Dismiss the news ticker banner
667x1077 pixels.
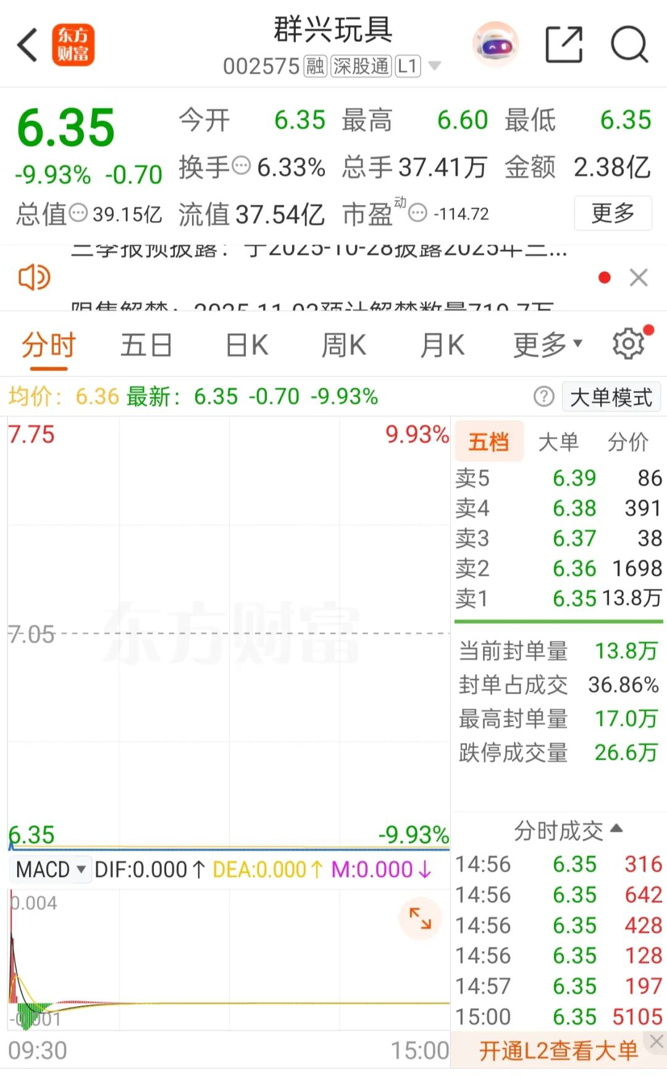(638, 278)
